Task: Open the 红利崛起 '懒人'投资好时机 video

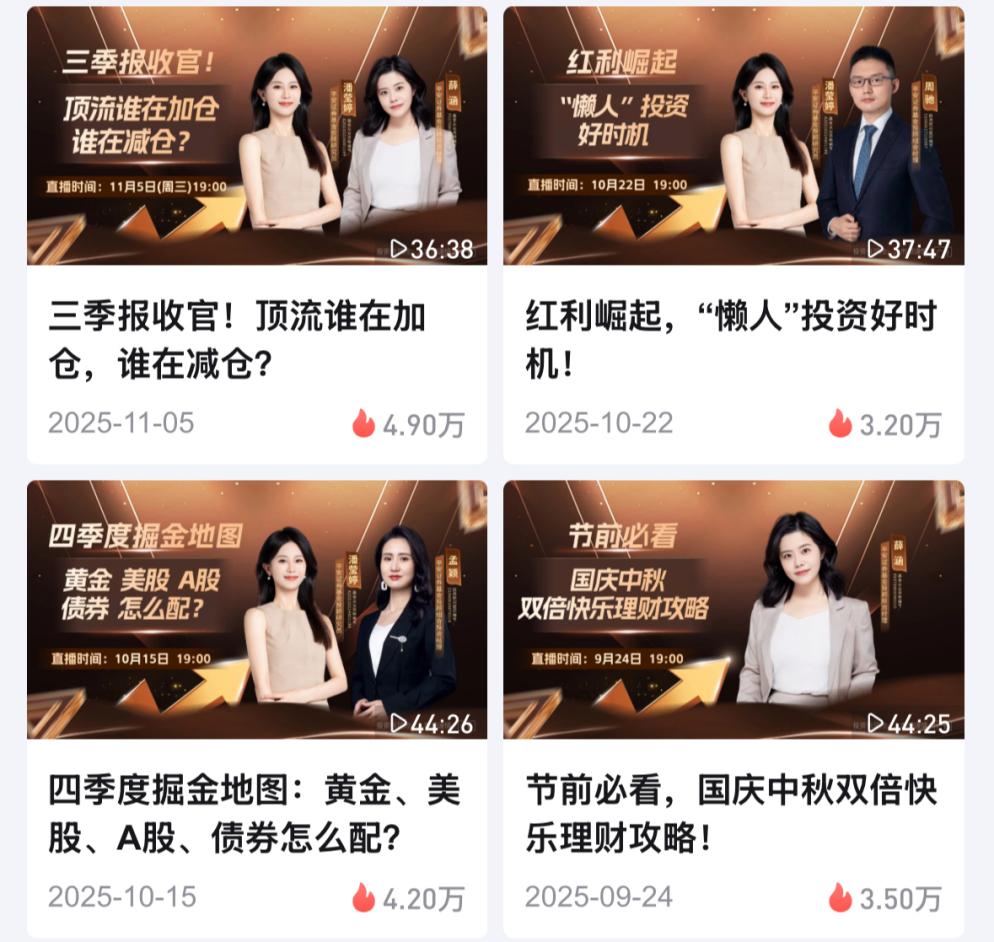Action: pyautogui.click(x=733, y=137)
